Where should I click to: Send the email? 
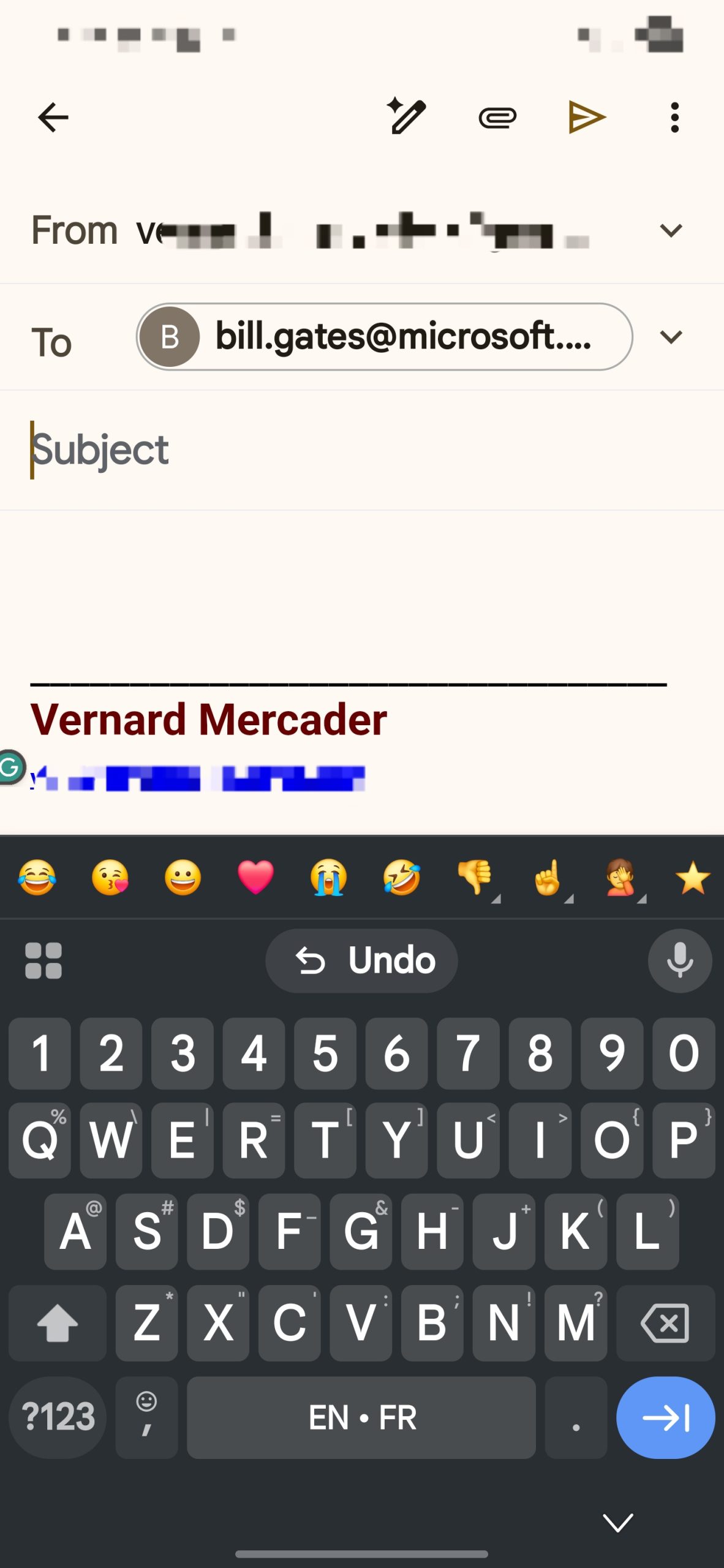pyautogui.click(x=586, y=117)
